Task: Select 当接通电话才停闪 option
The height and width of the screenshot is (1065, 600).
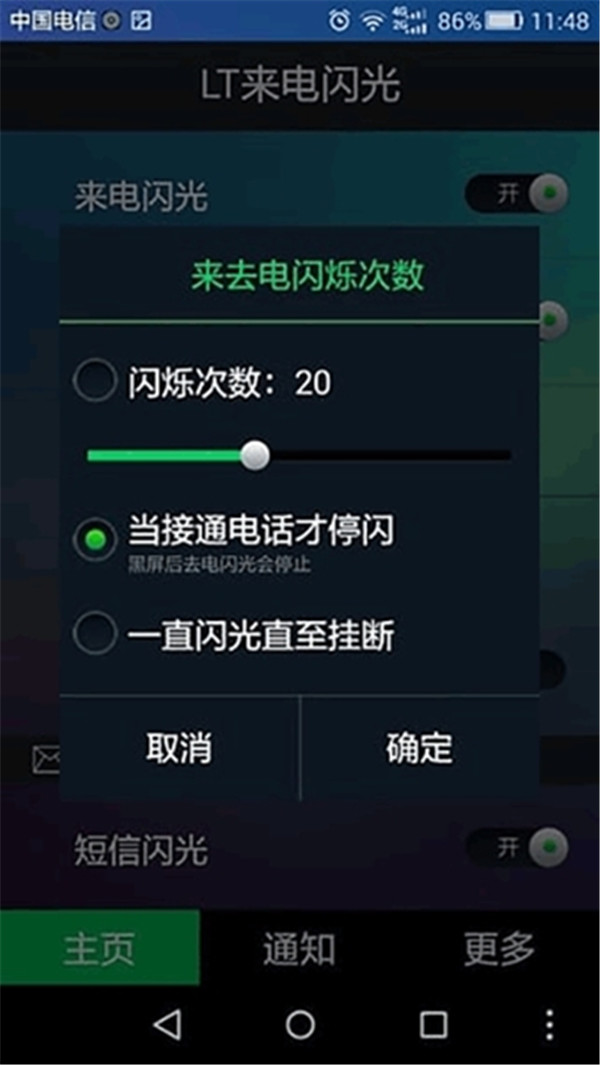Action: pos(95,540)
